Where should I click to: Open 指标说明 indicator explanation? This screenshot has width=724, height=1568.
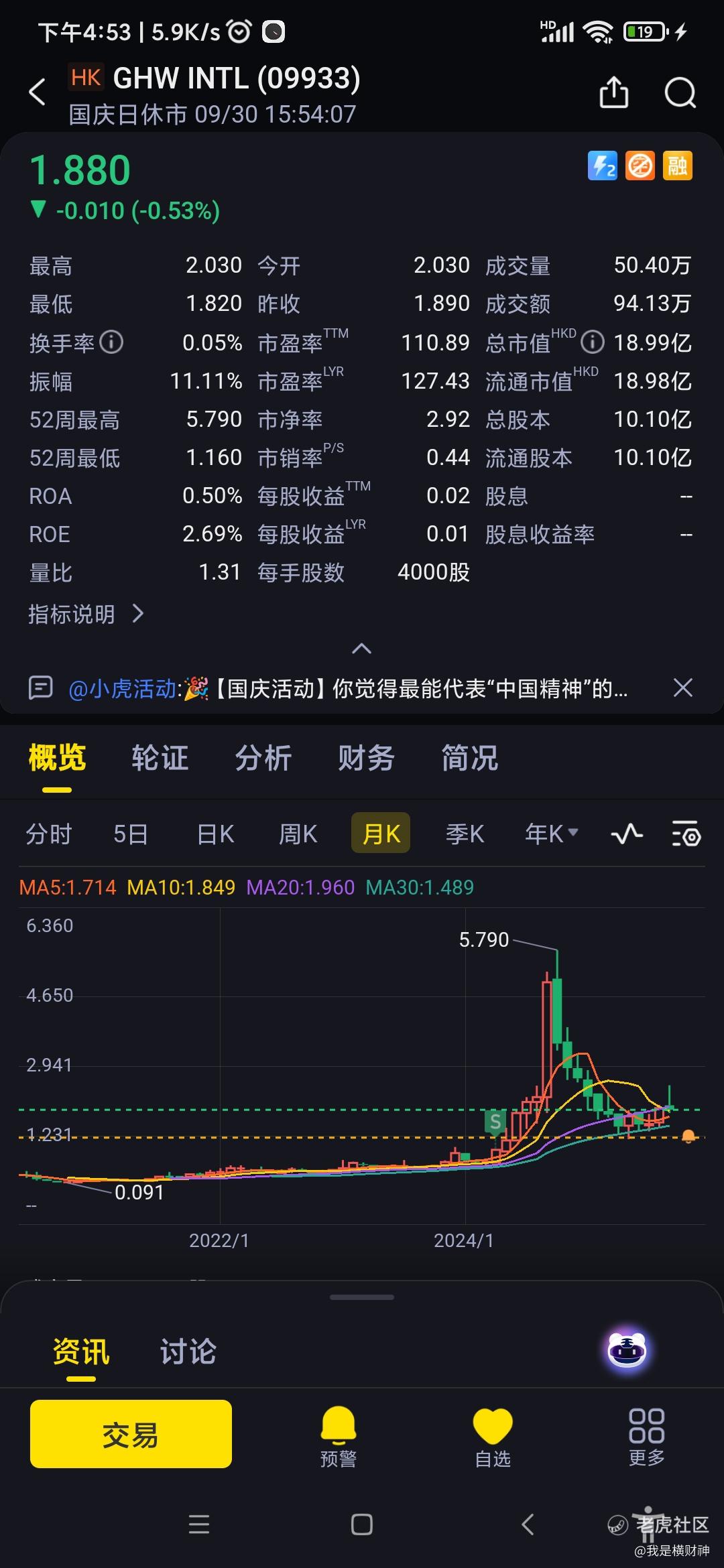(86, 614)
